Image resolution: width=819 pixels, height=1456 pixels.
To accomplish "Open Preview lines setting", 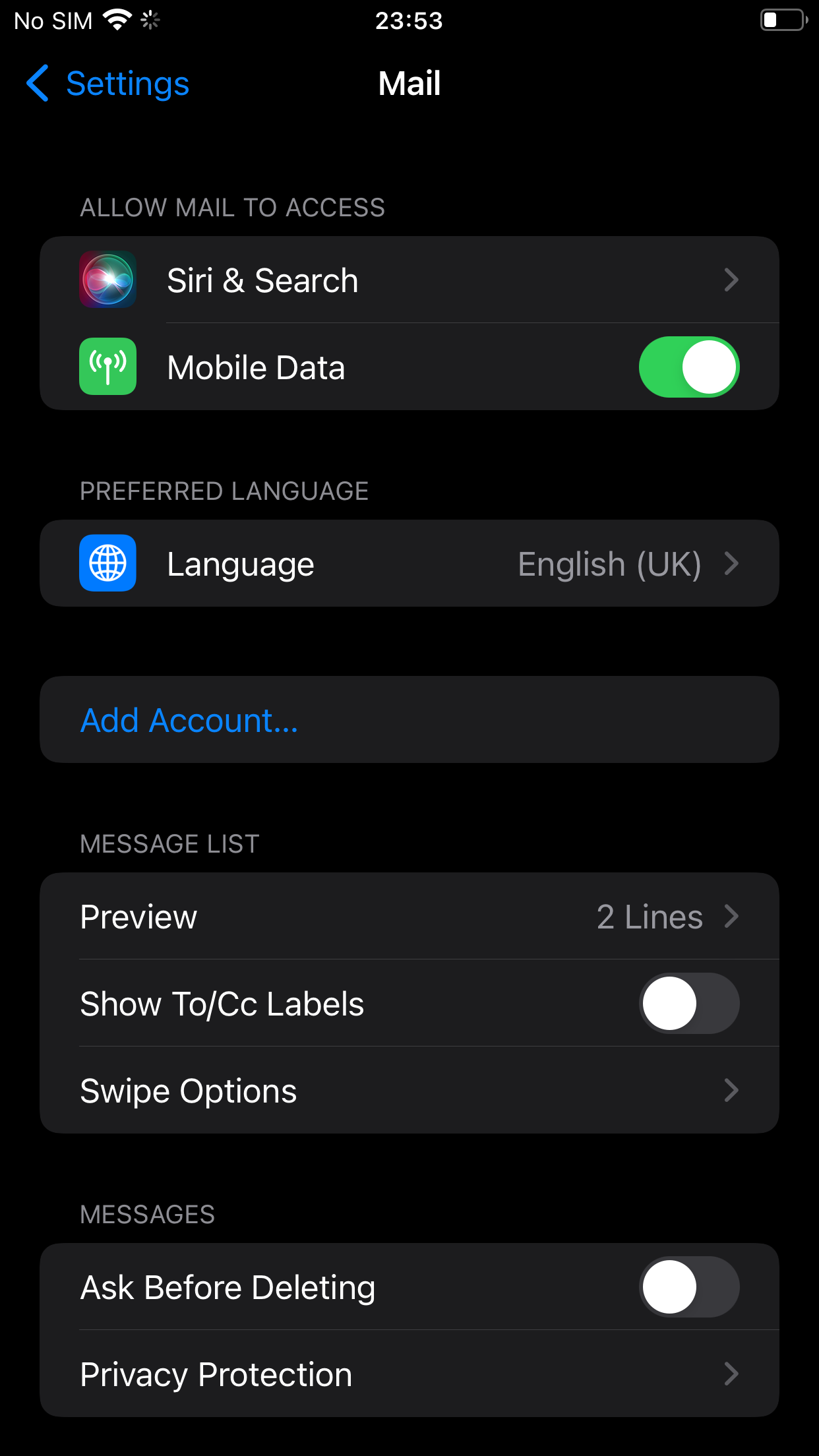I will 409,917.
